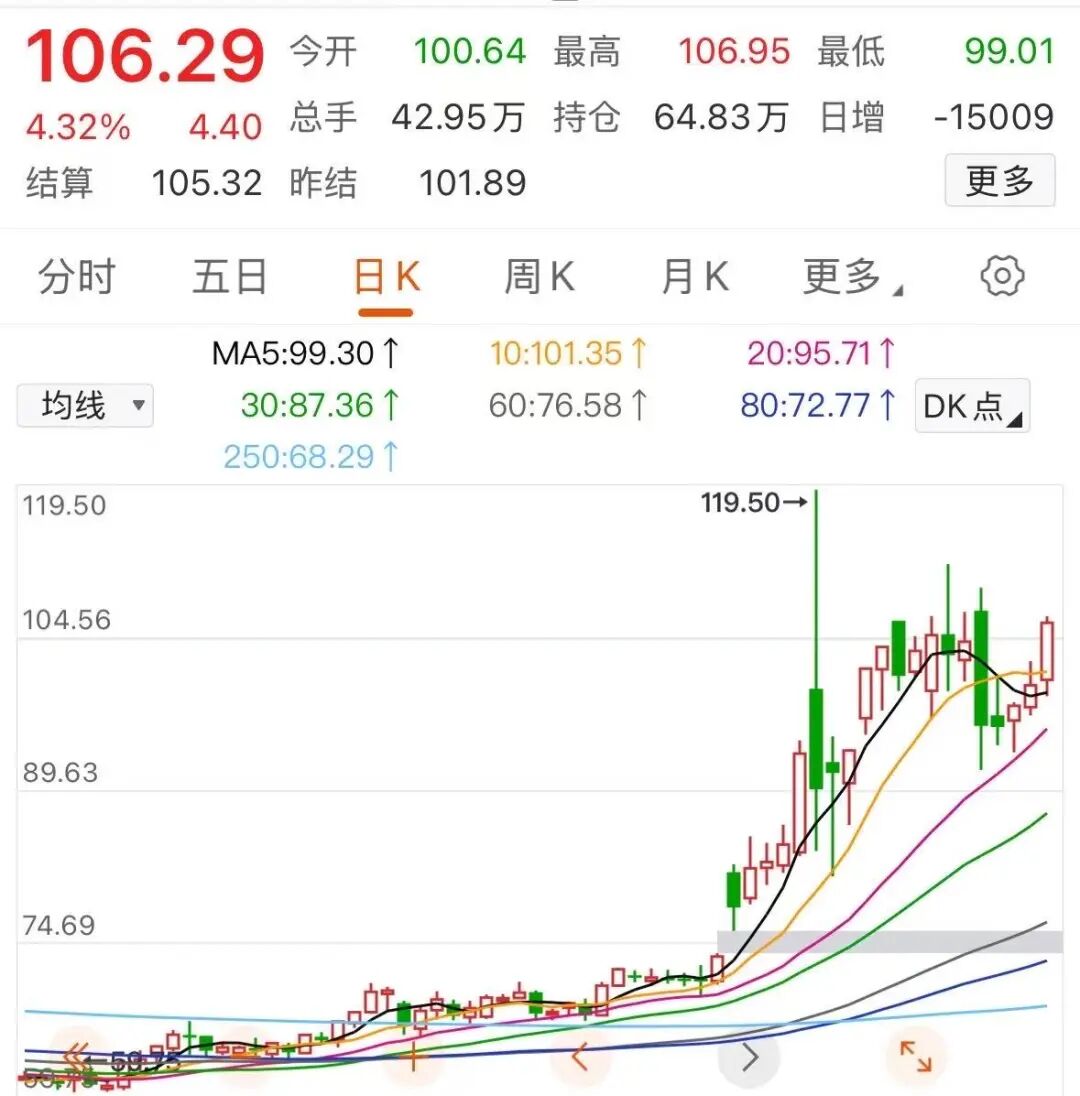Tap the 更多 button beside quote details

999,181
